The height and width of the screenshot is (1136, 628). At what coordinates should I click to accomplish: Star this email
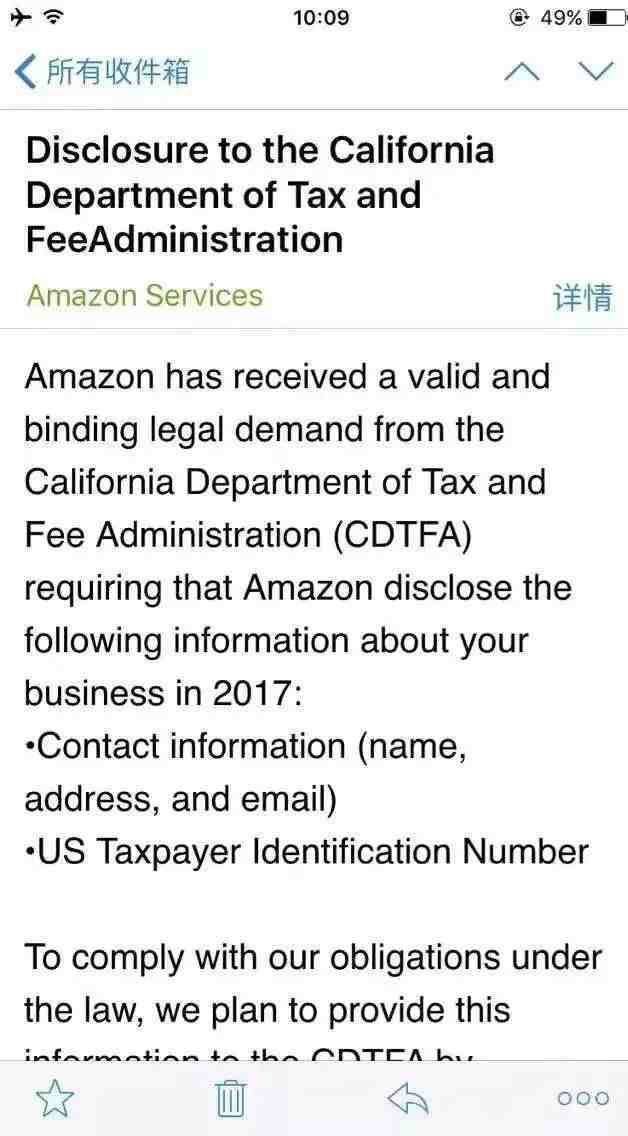55,1098
